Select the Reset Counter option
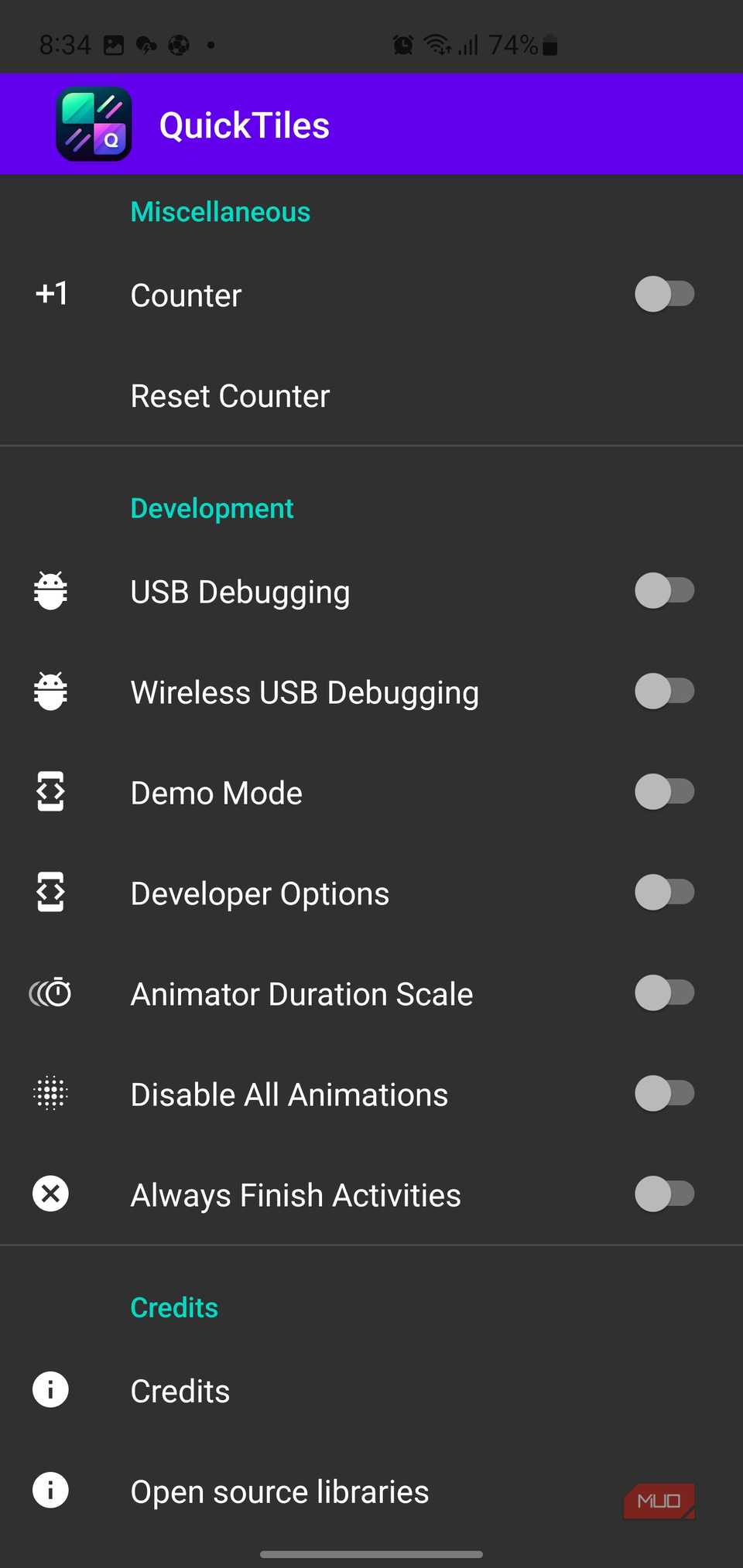743x1568 pixels. [230, 395]
